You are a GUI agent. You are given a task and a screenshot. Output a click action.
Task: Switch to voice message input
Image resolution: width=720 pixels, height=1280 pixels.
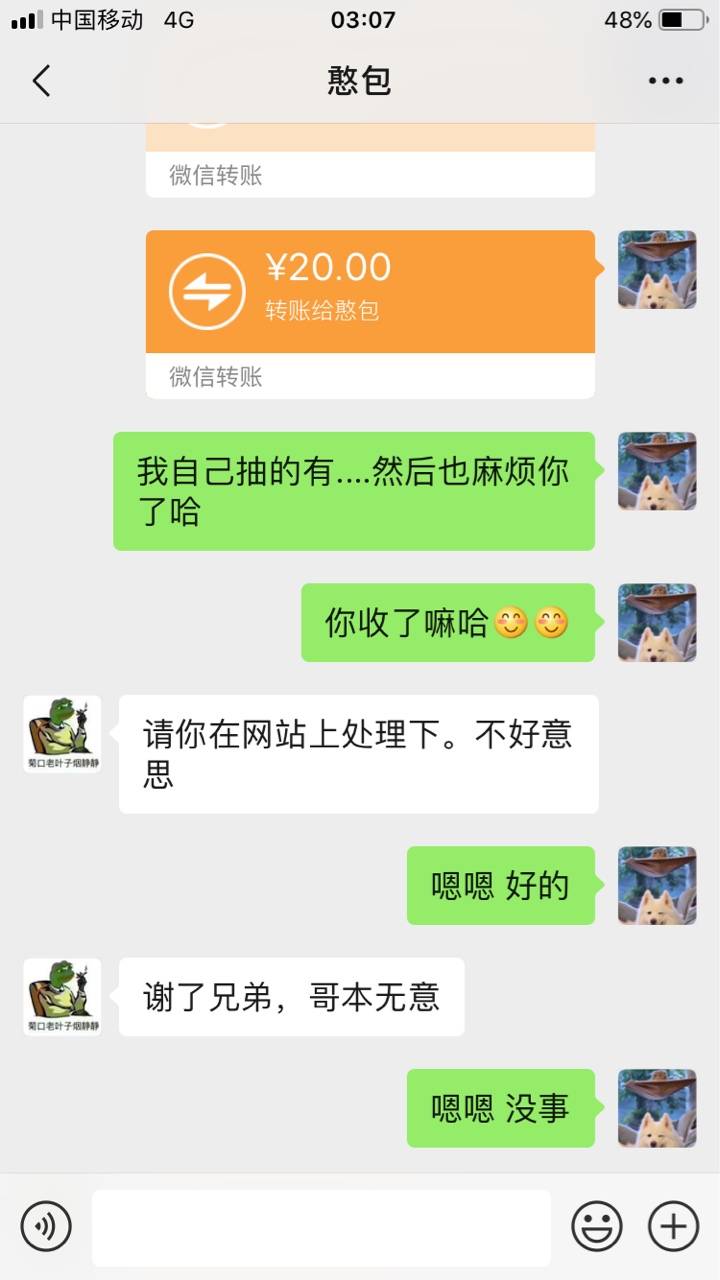(x=46, y=1226)
